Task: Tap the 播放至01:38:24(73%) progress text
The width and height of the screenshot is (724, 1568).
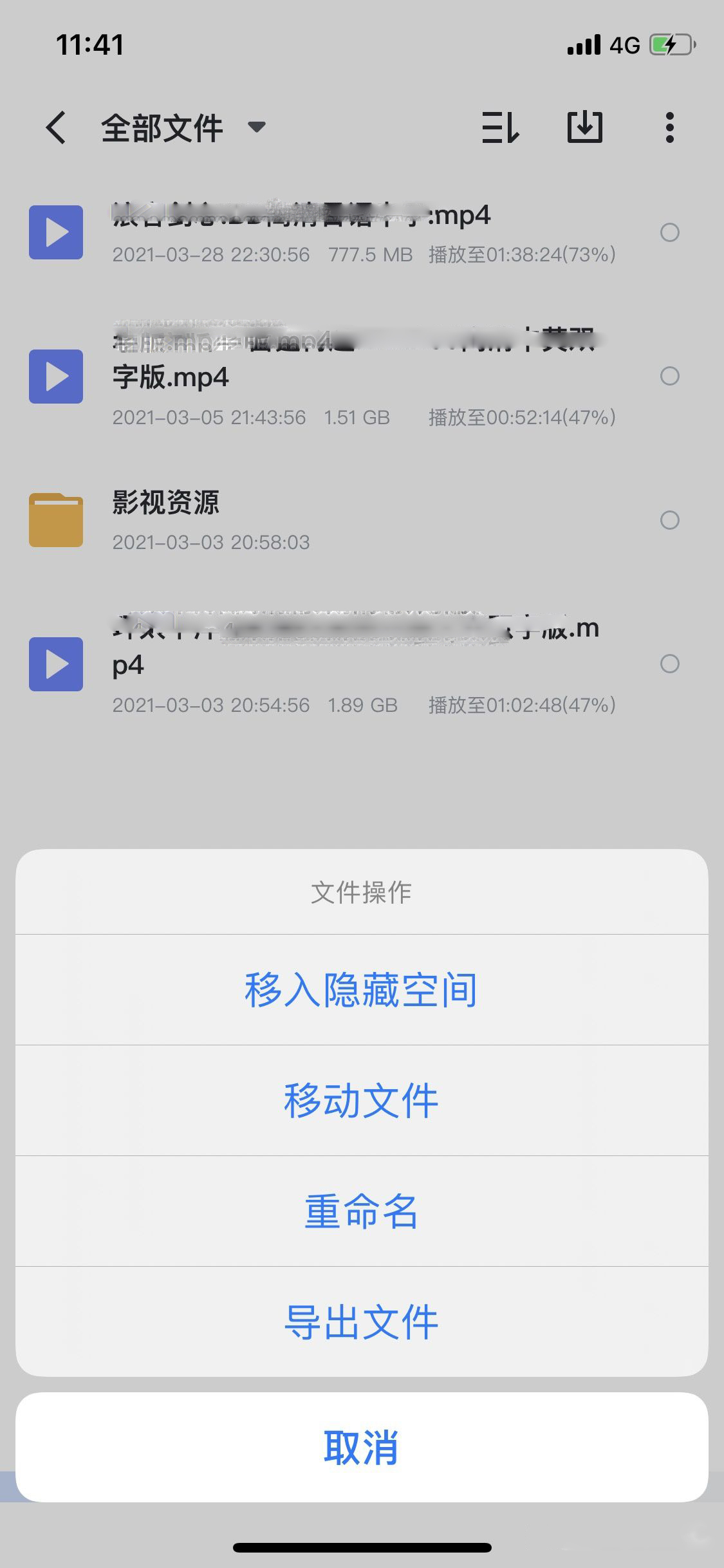Action: click(521, 255)
